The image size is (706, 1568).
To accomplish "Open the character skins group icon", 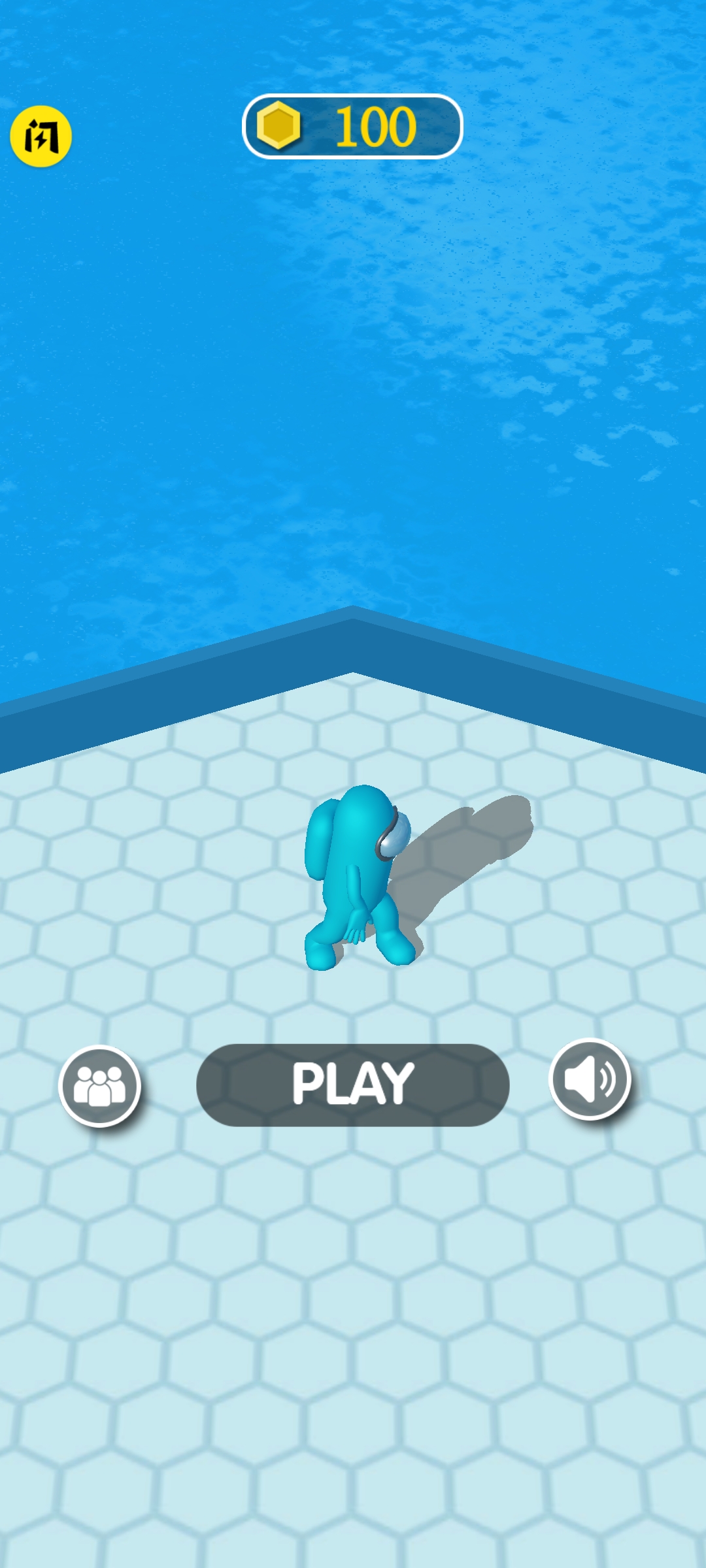I will pos(99,1086).
